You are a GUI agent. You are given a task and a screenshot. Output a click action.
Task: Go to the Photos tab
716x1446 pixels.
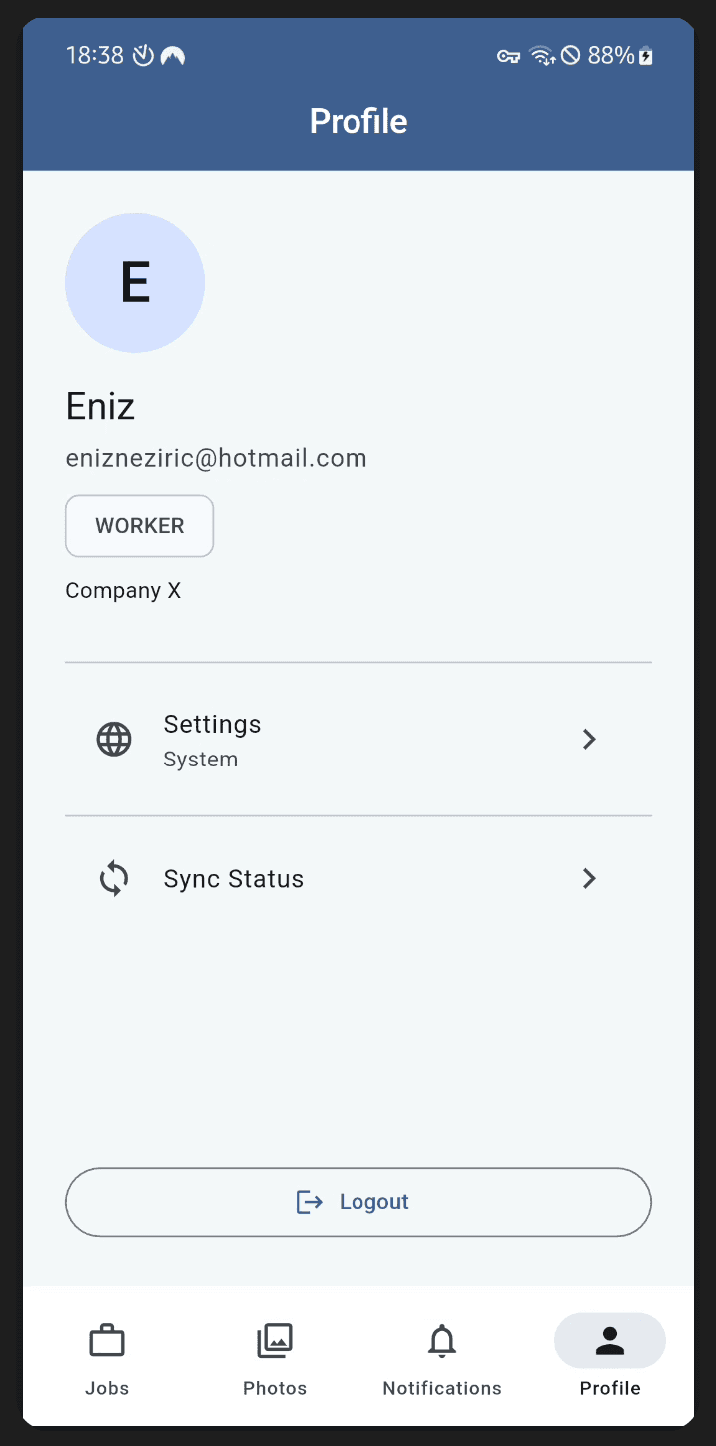275,1358
